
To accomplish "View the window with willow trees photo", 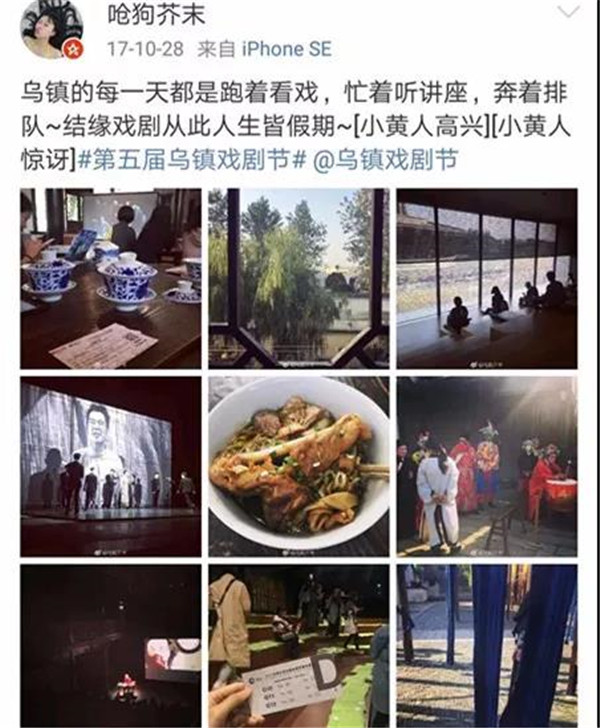I will coord(298,278).
